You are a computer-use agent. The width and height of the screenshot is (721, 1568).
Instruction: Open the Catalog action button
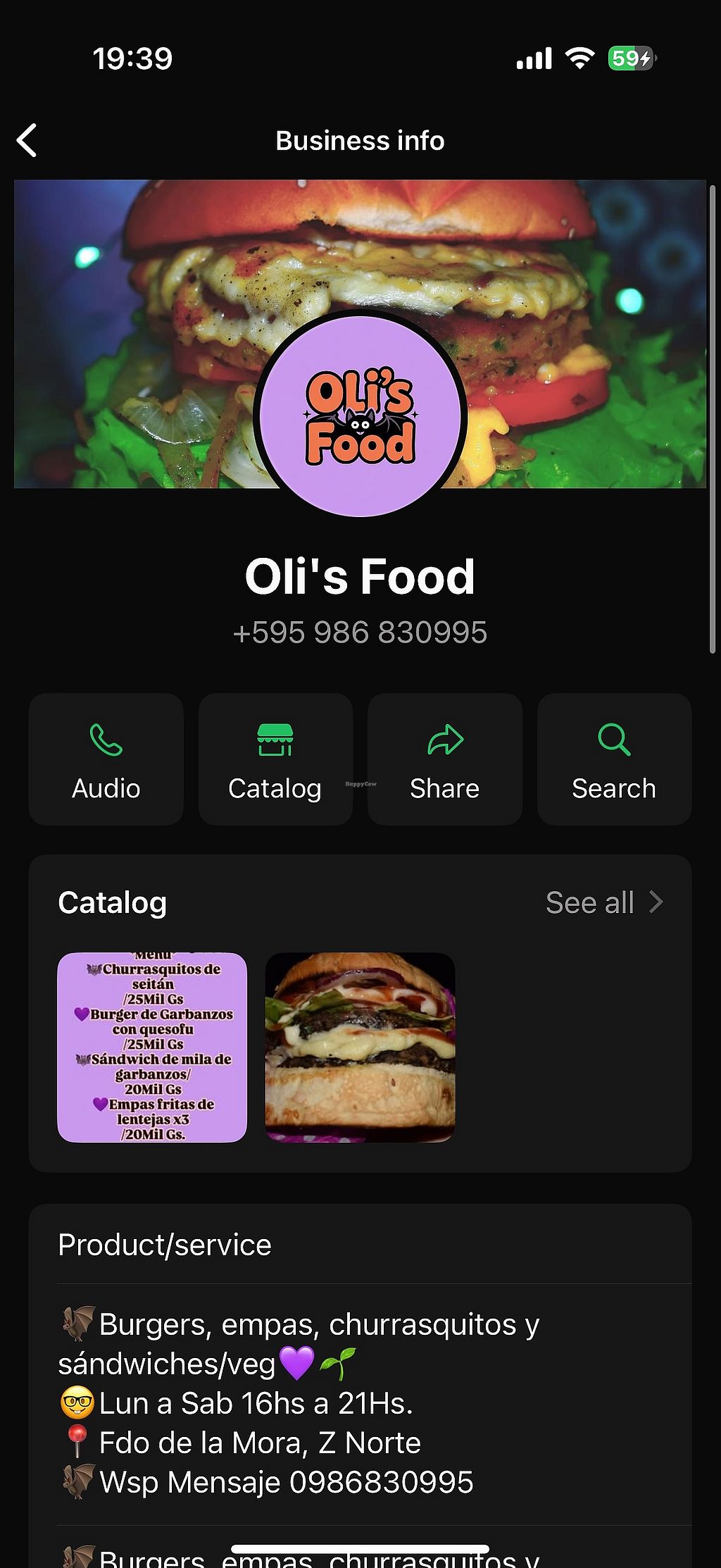tap(275, 759)
